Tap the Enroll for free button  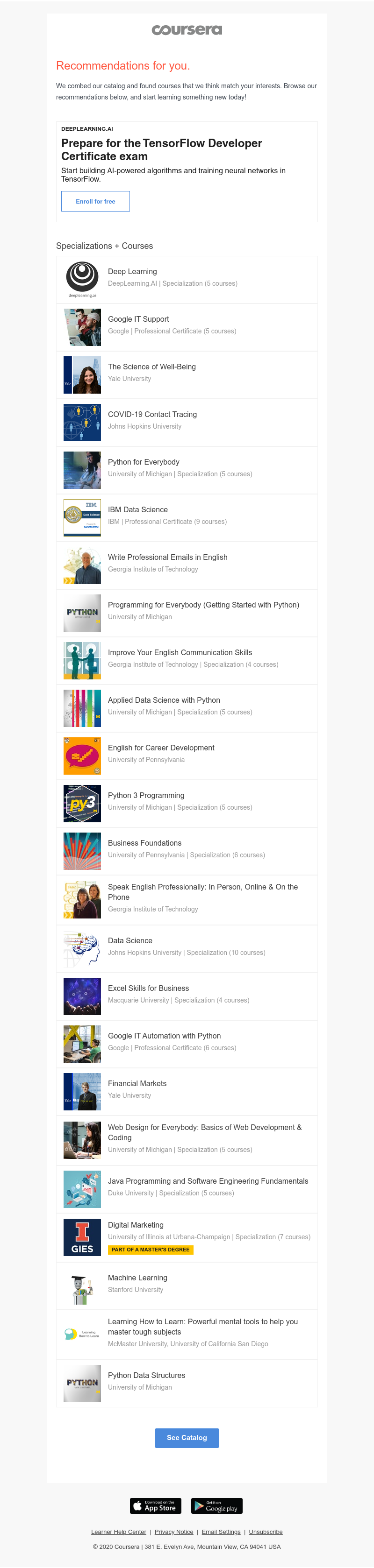[95, 201]
